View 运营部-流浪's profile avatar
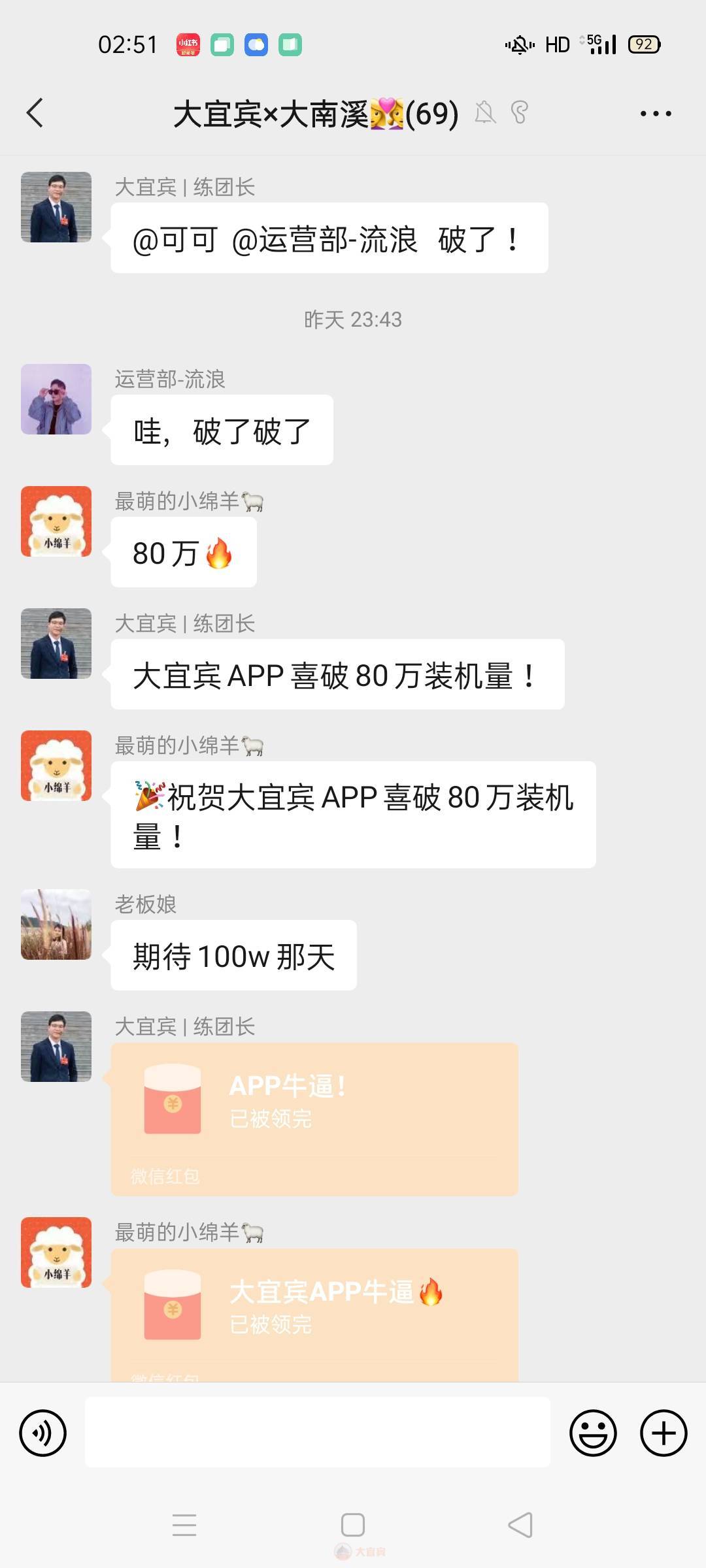Viewport: 706px width, 1568px height. click(56, 399)
